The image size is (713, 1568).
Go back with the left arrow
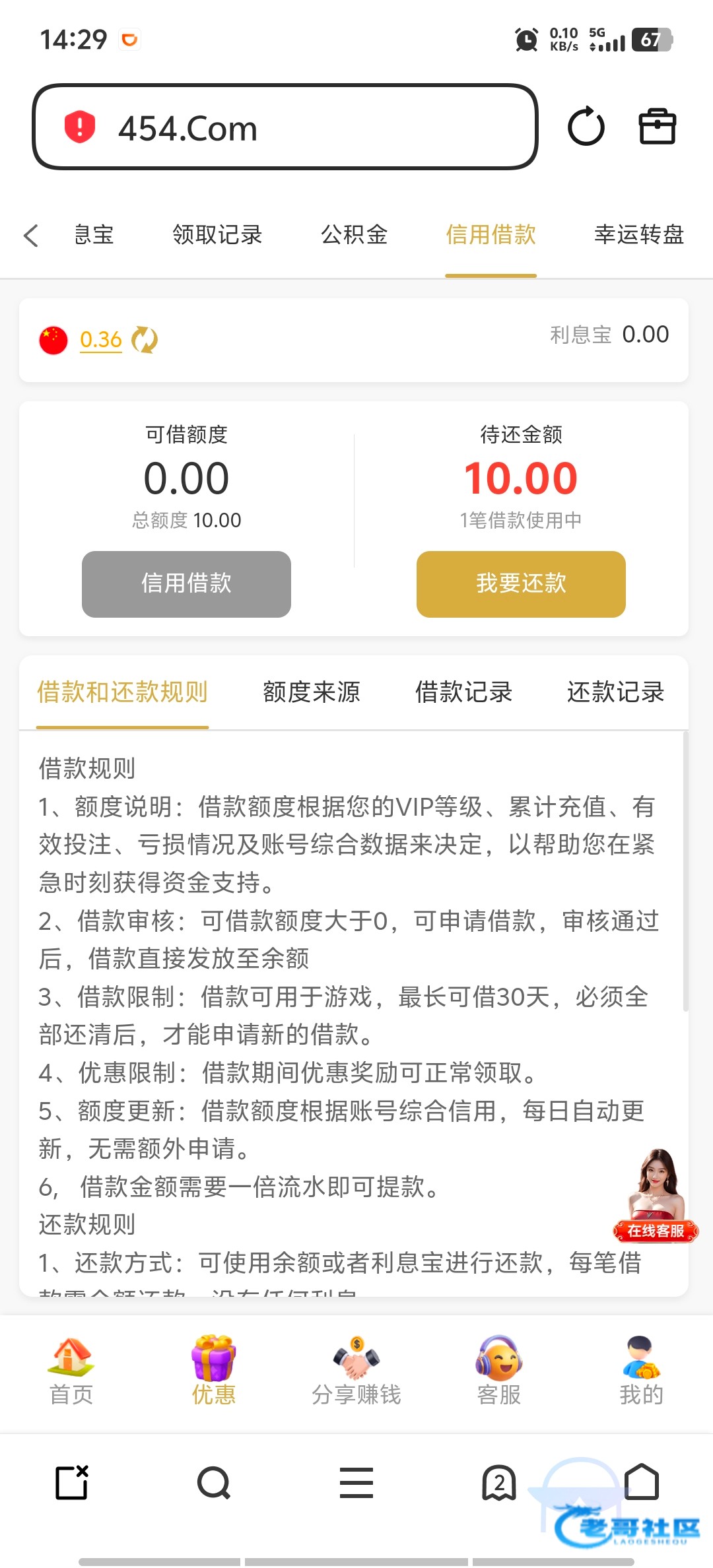click(31, 236)
